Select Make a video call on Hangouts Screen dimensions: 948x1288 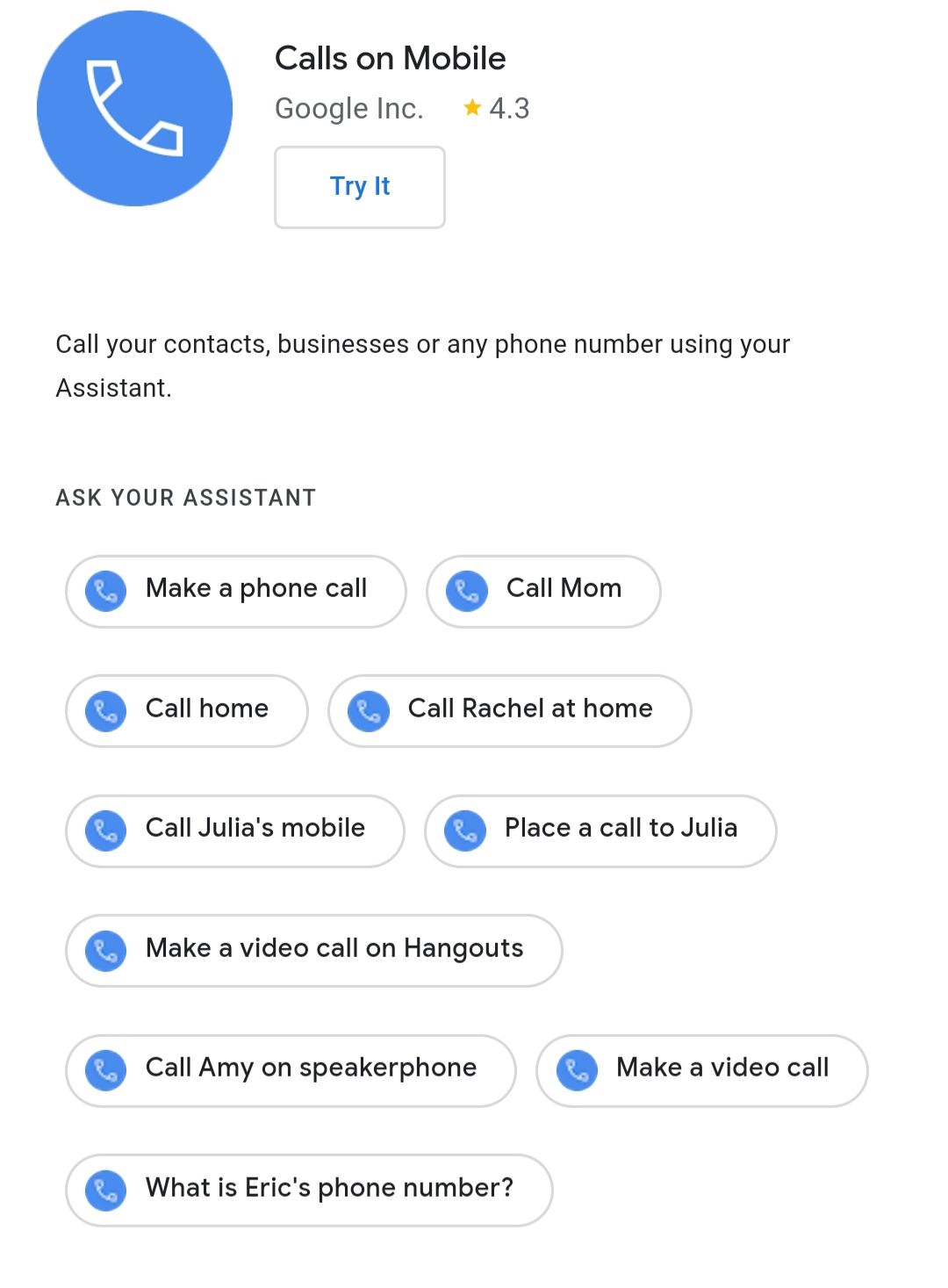[x=313, y=950]
